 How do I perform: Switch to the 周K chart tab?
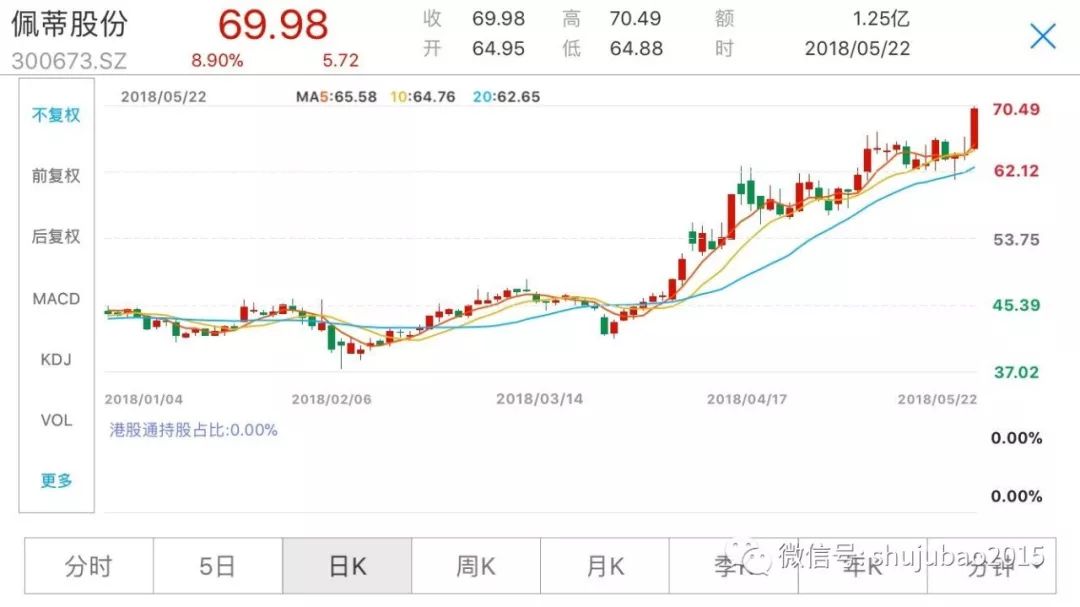coord(476,567)
